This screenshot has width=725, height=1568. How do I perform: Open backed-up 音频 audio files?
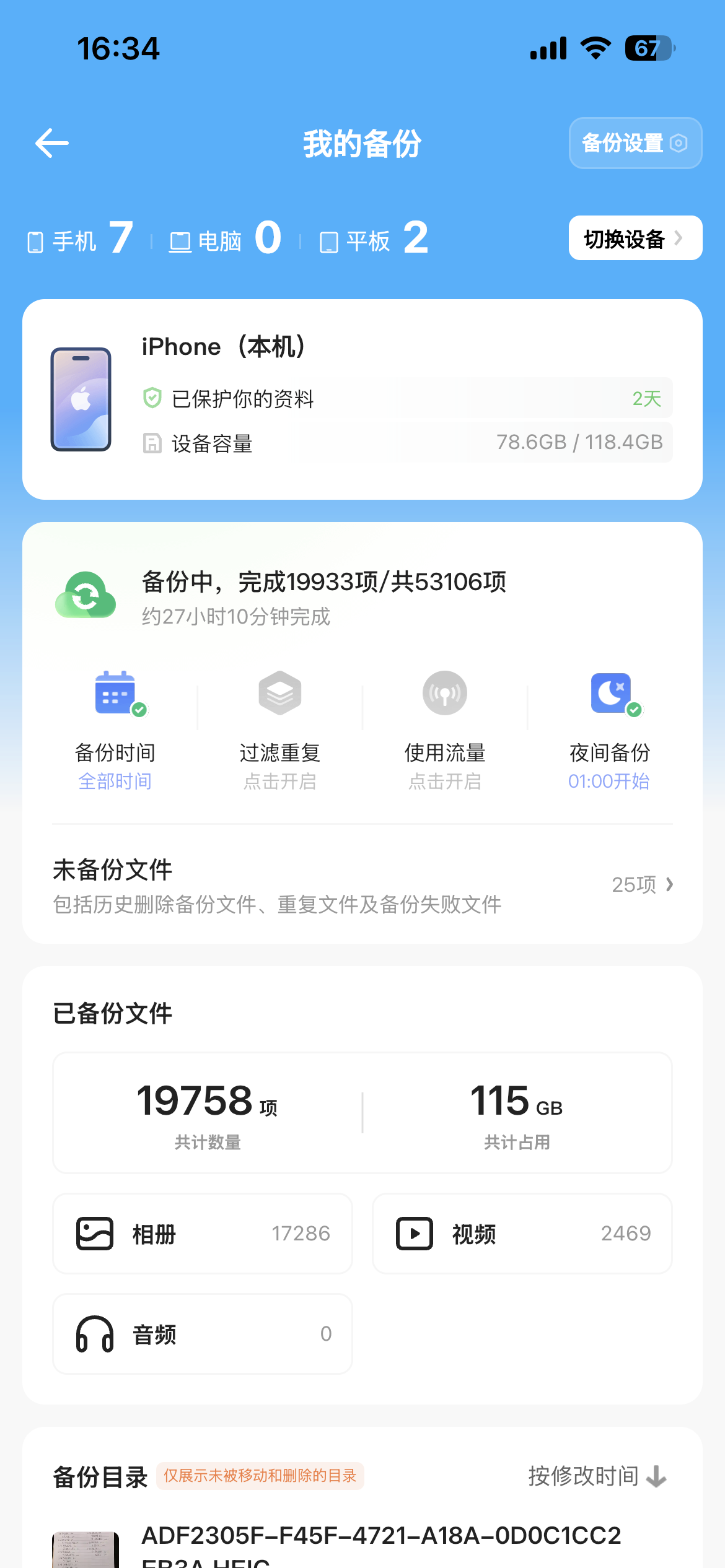203,1334
